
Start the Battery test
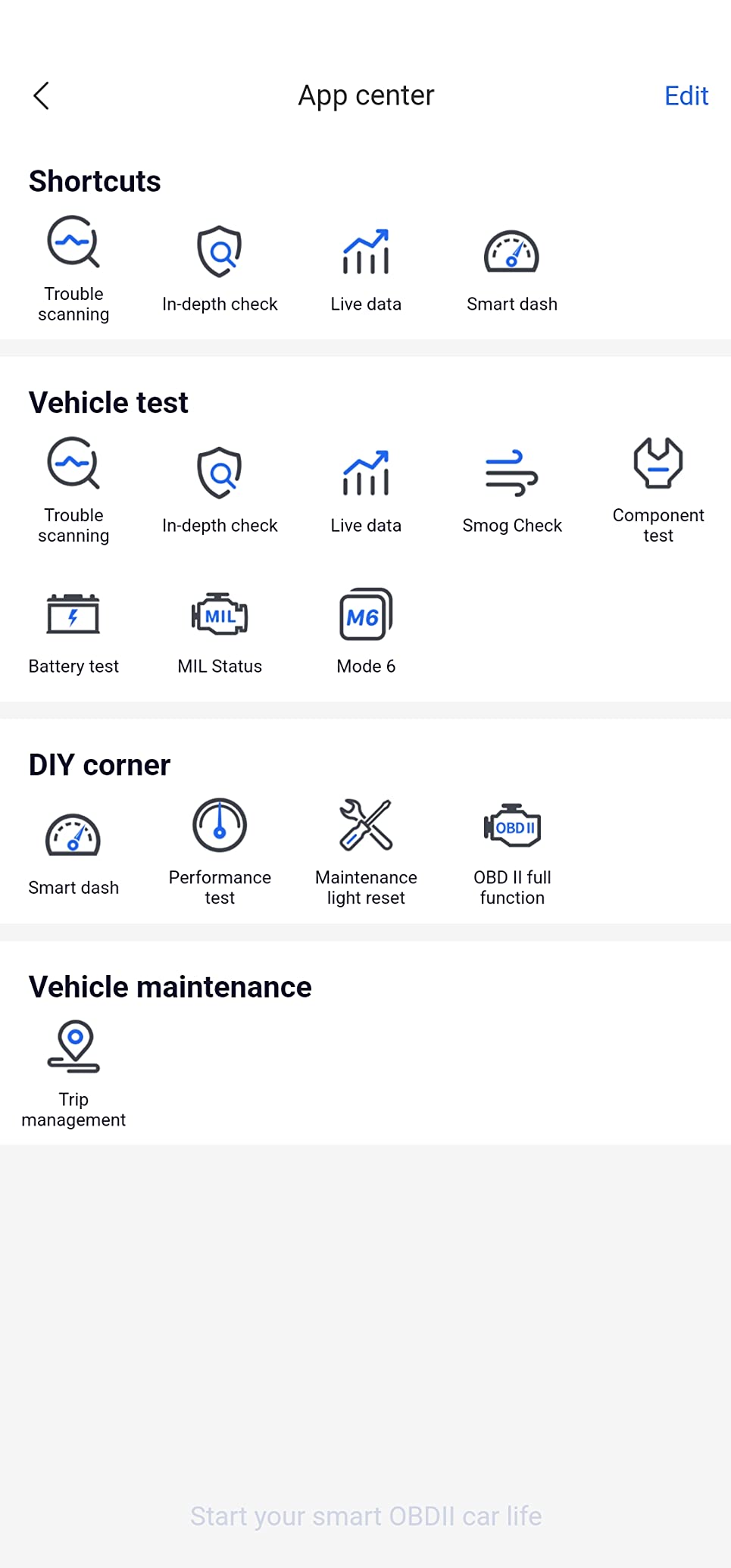(73, 632)
